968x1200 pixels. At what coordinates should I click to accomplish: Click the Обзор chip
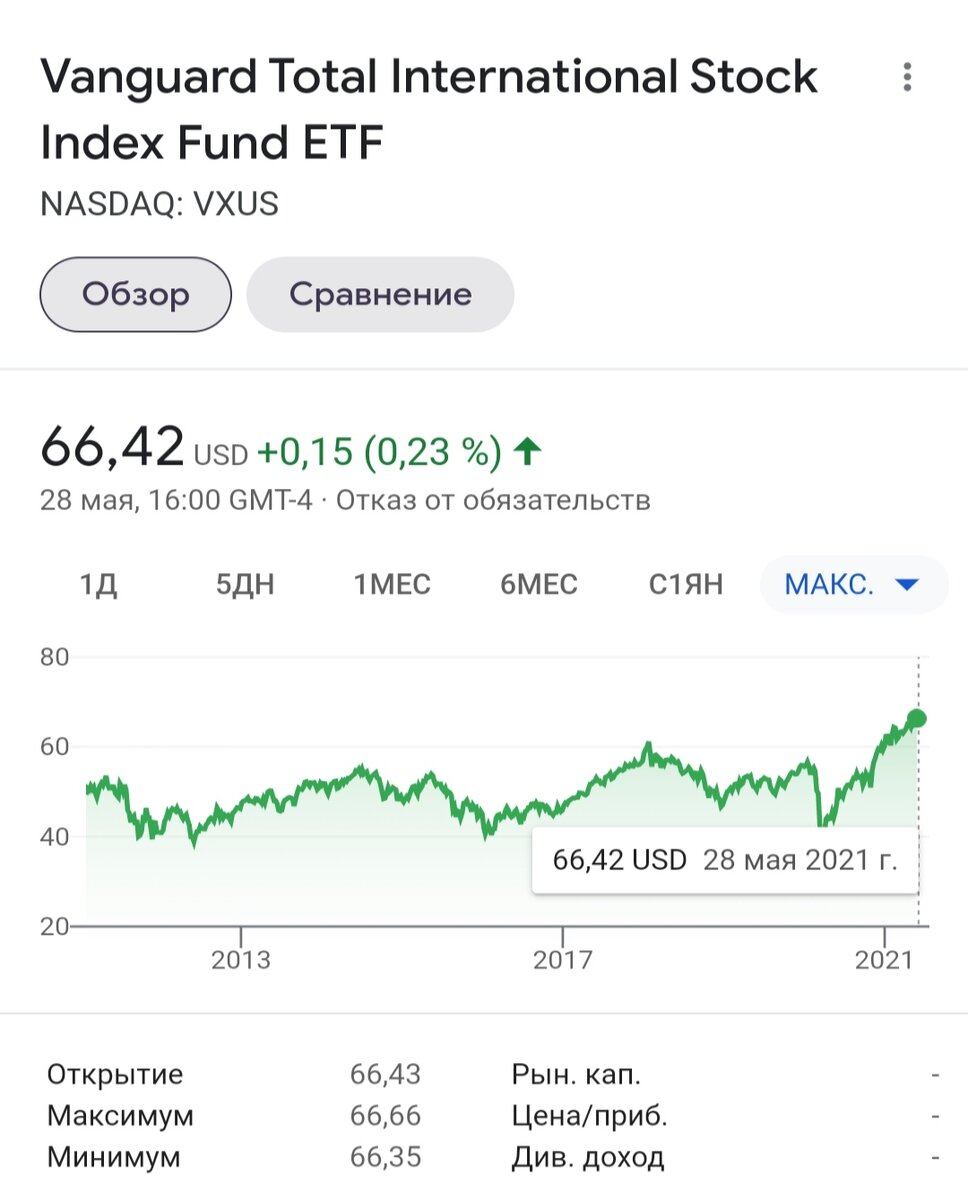click(134, 294)
